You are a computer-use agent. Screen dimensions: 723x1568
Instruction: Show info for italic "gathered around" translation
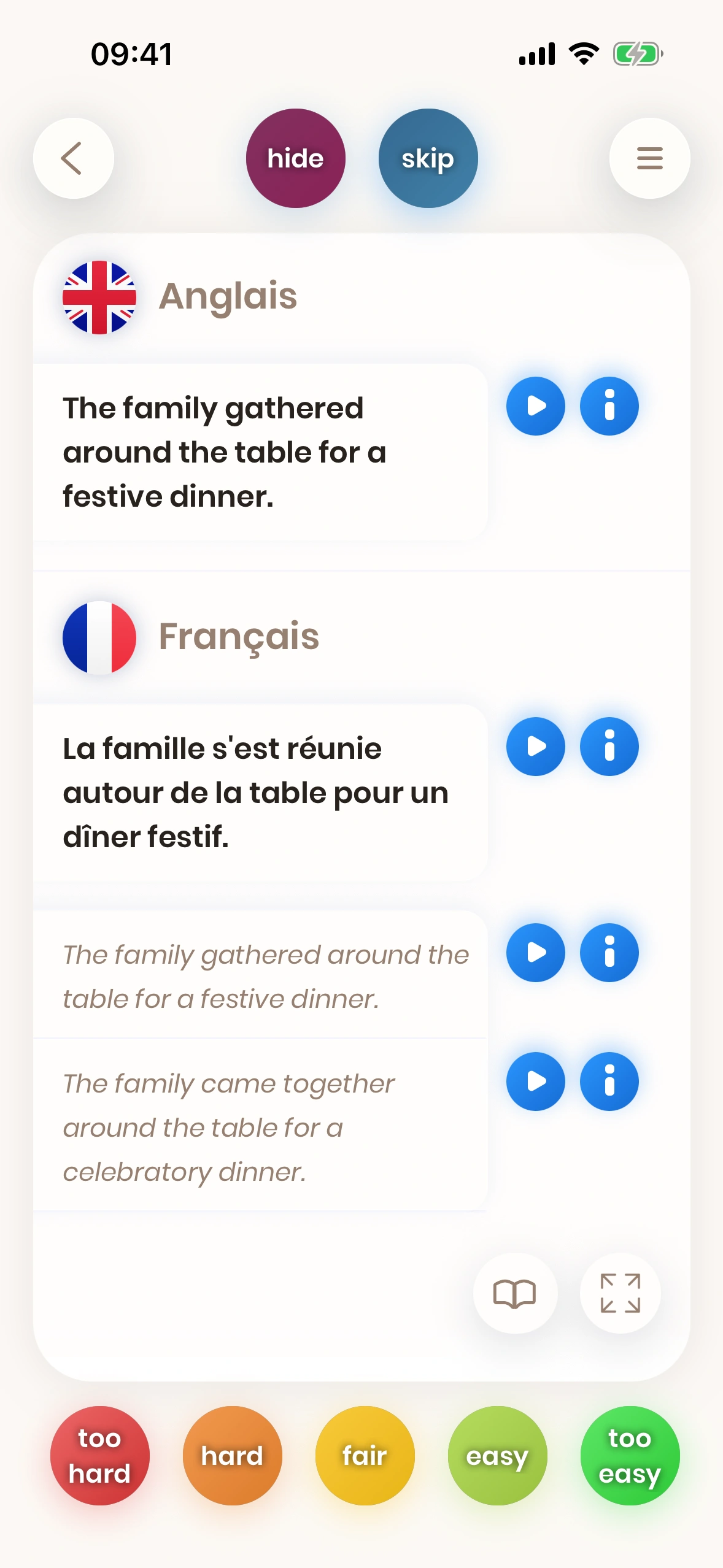(609, 953)
